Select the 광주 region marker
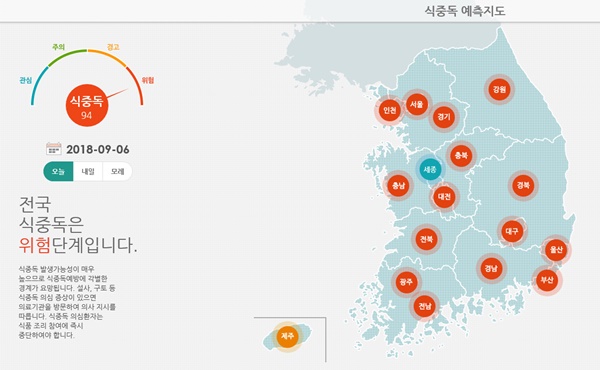This screenshot has height=370, width=600. click(406, 282)
